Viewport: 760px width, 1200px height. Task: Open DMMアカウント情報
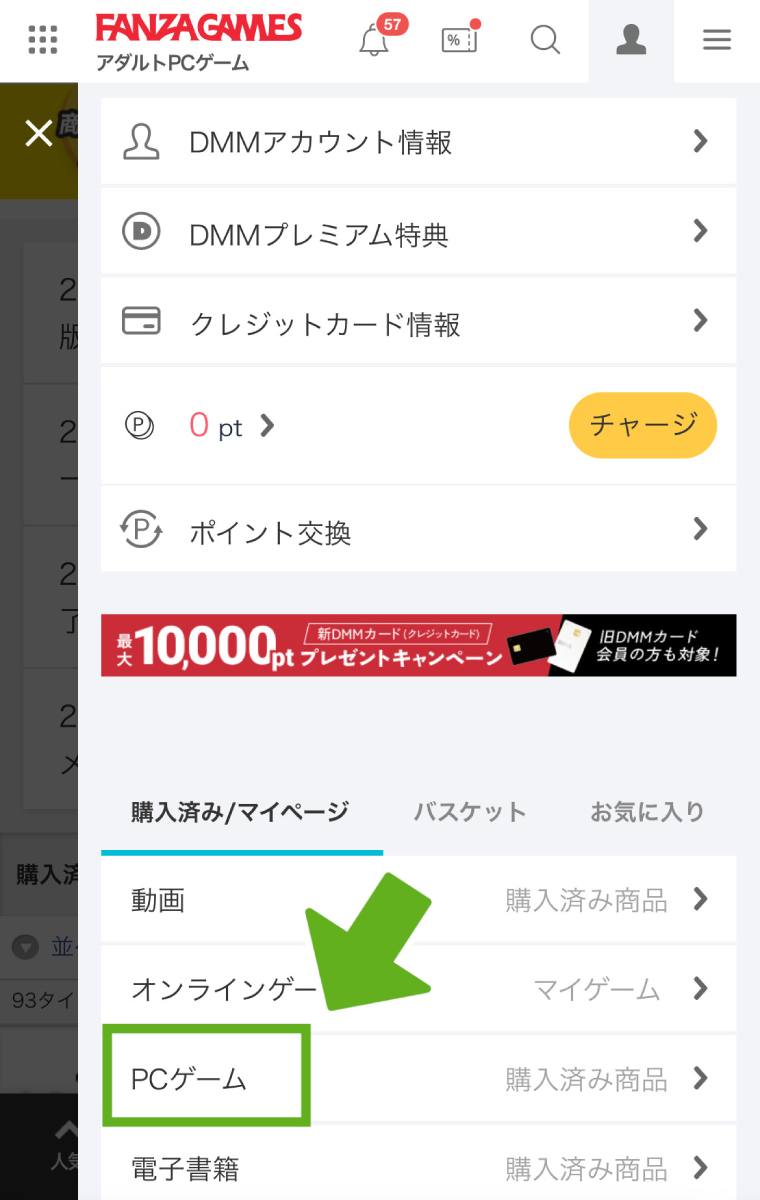pos(418,142)
